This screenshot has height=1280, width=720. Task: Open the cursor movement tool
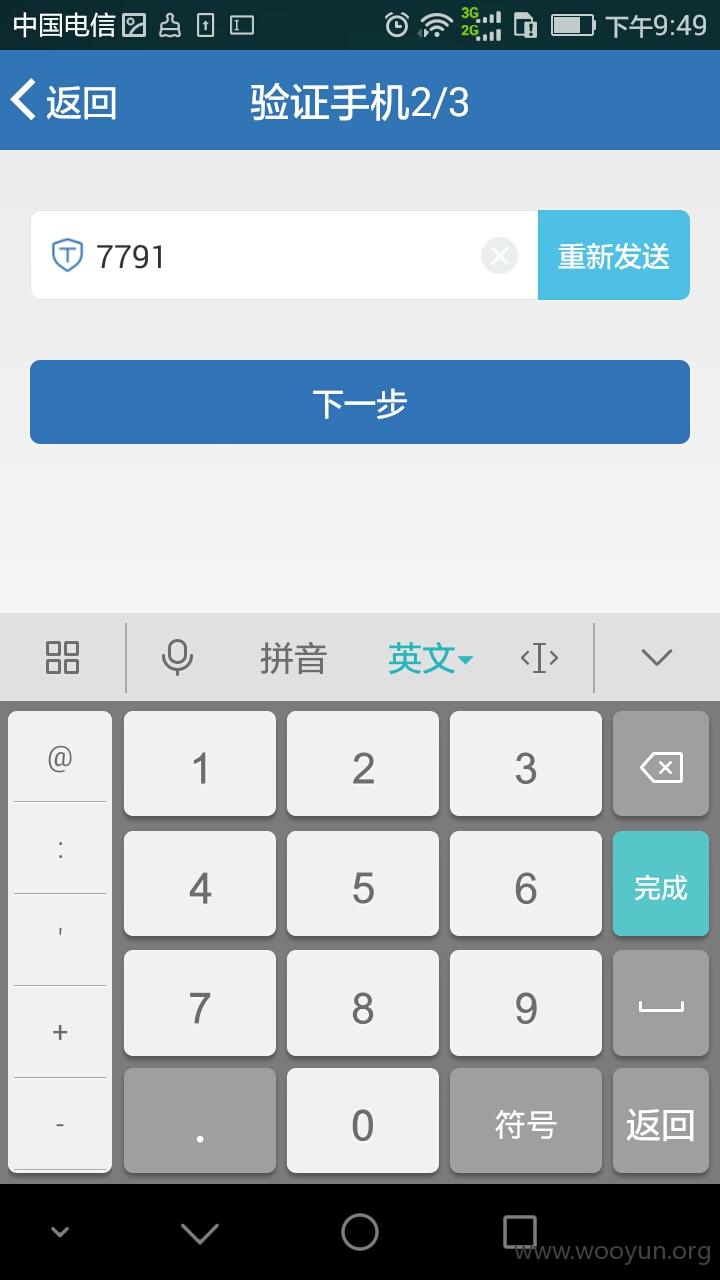539,657
